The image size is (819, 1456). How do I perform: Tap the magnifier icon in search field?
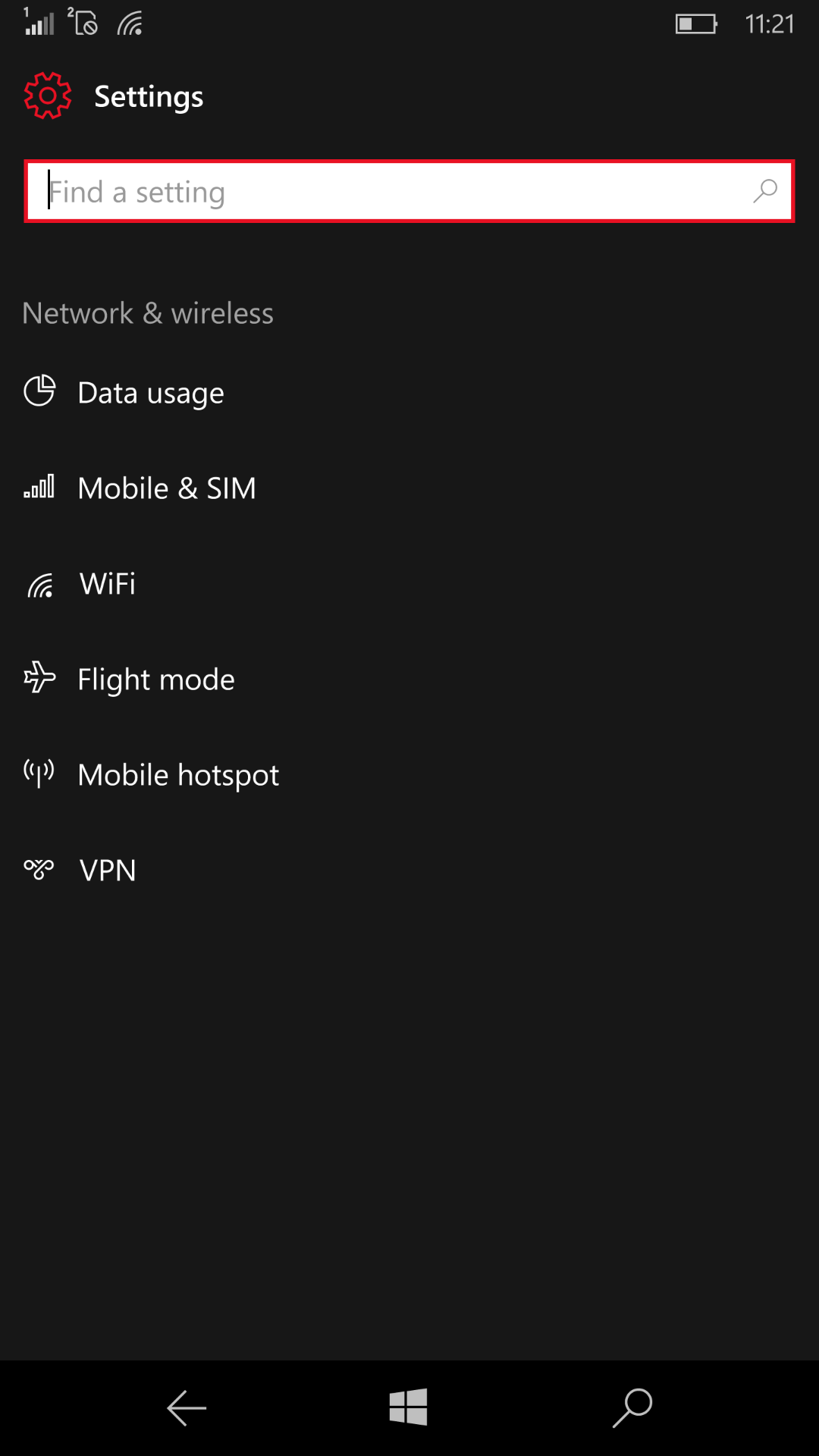pos(764,191)
